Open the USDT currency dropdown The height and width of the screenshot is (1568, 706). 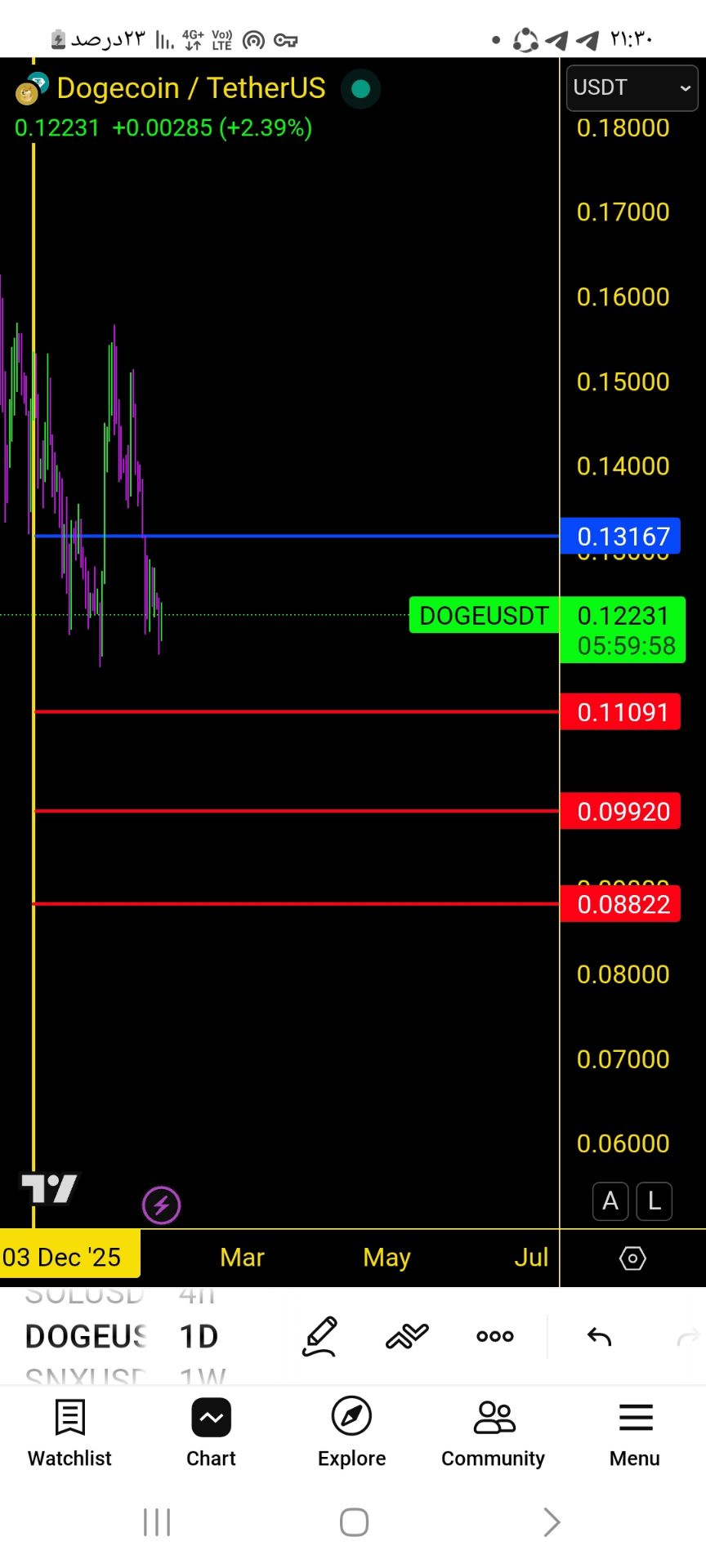pyautogui.click(x=632, y=87)
